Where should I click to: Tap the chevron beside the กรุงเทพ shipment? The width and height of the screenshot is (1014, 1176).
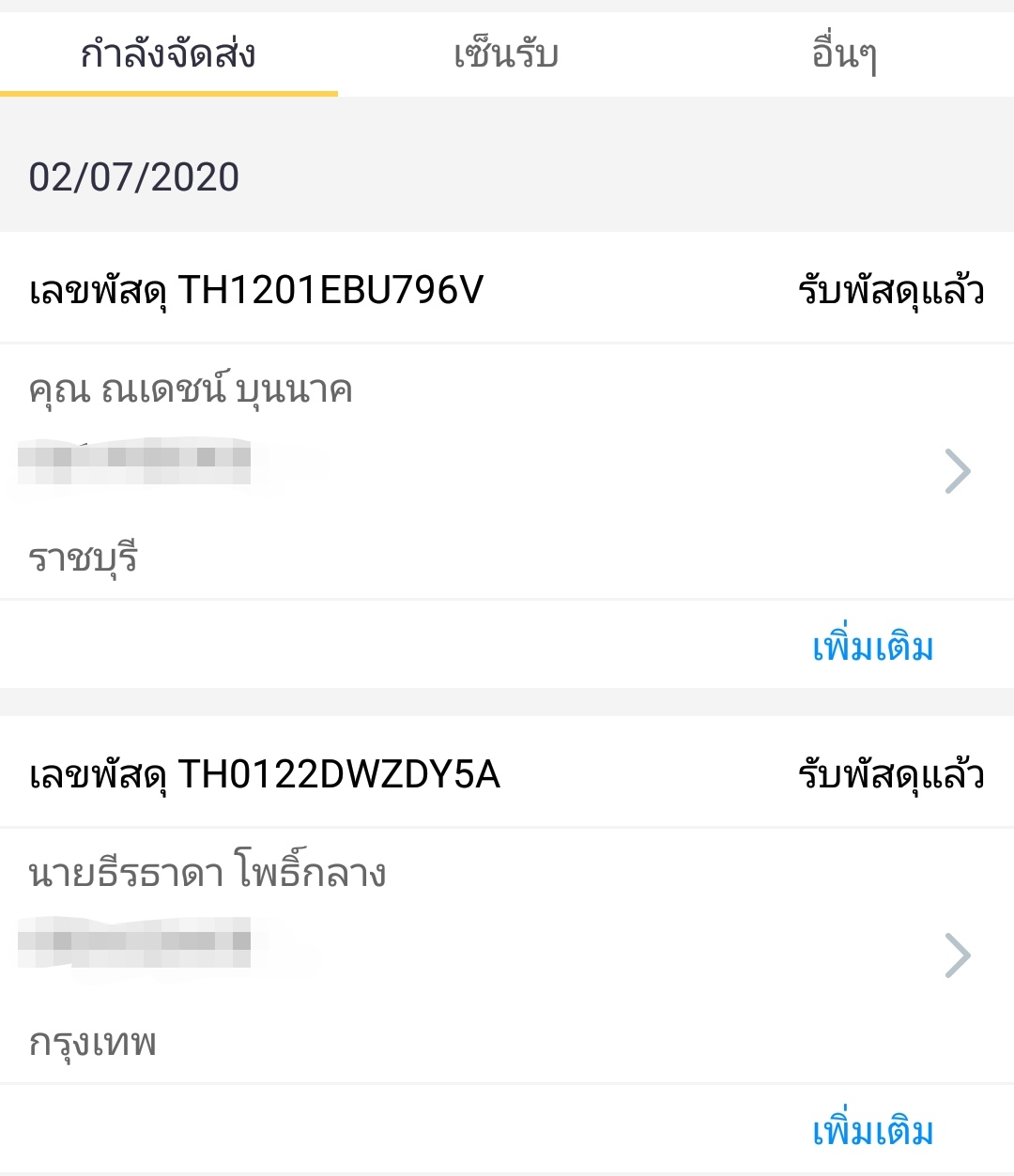click(957, 956)
